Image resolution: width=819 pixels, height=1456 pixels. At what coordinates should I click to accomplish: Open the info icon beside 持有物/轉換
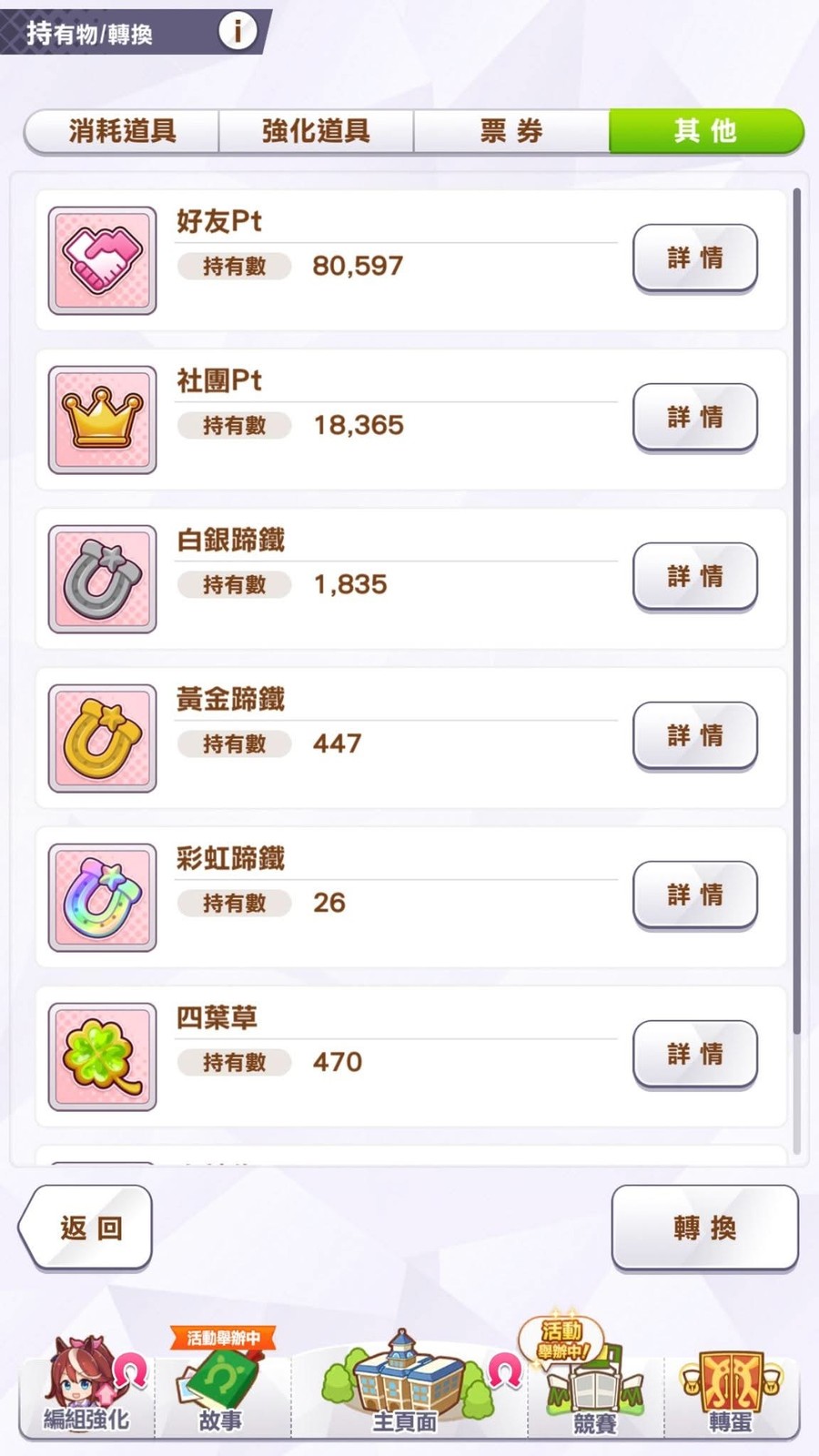tap(238, 32)
